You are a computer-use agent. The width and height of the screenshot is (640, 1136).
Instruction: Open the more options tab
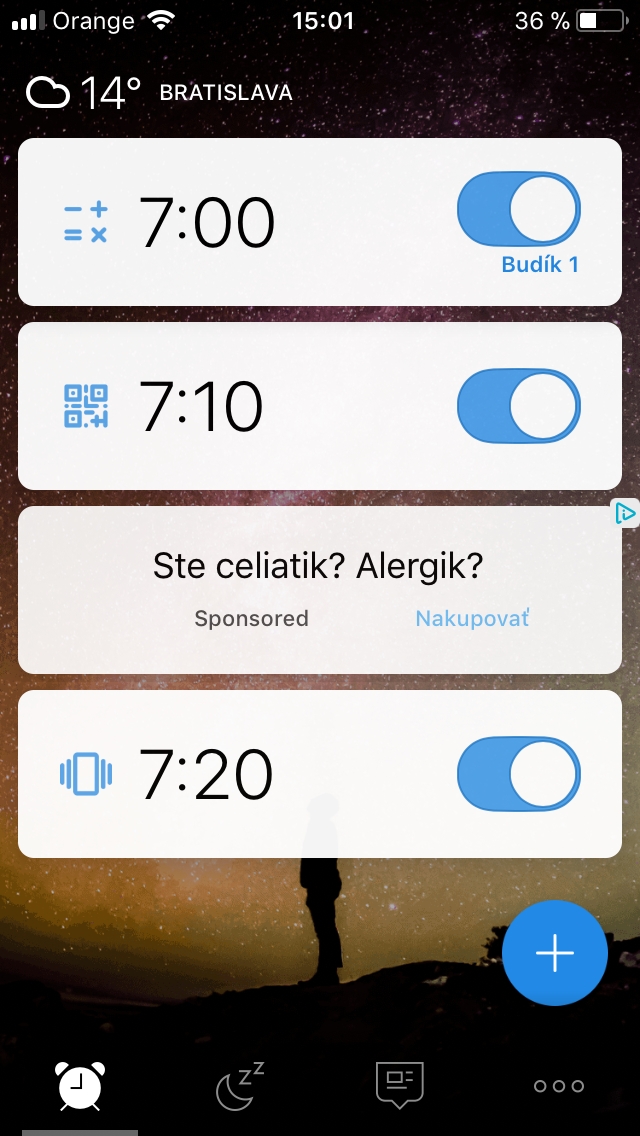pyautogui.click(x=559, y=1085)
